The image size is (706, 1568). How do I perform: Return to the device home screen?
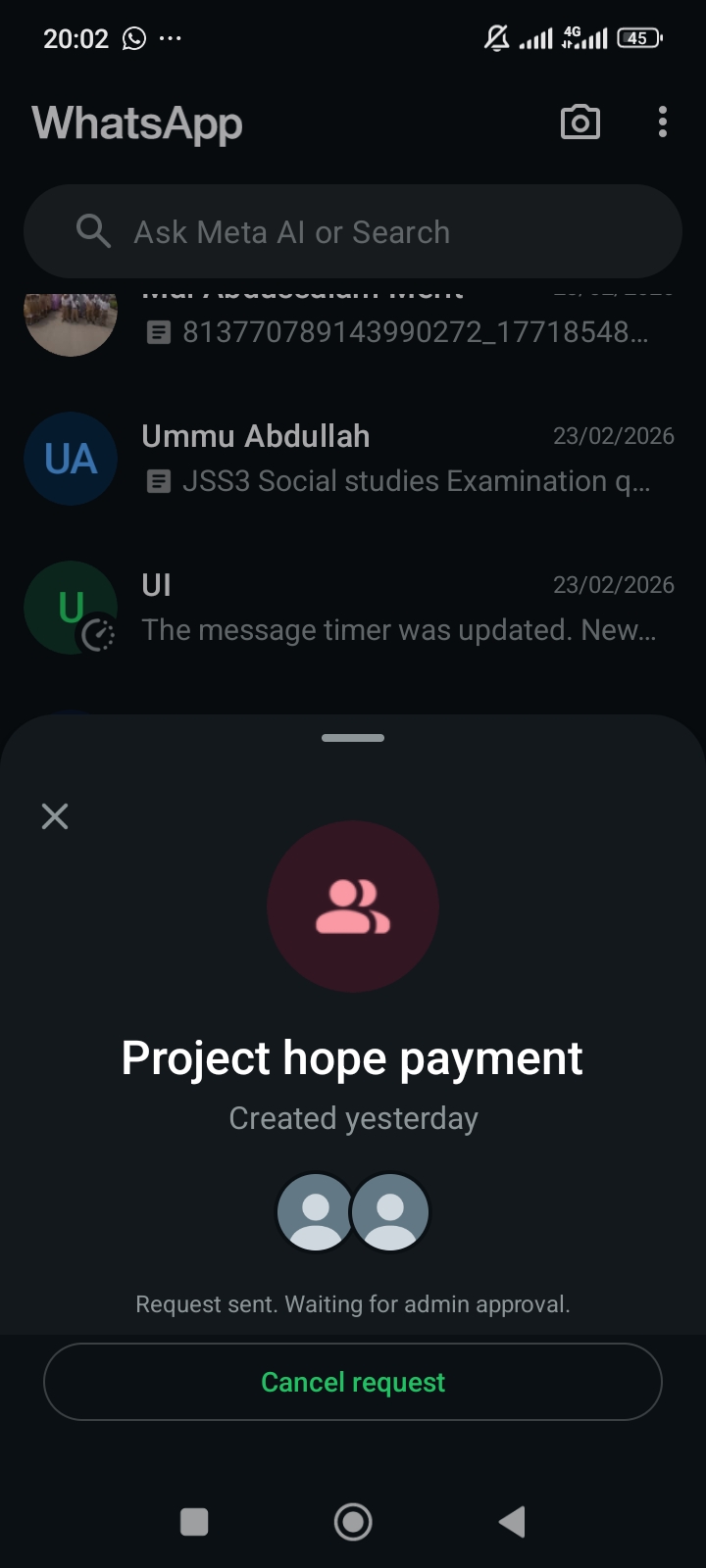(x=353, y=1522)
